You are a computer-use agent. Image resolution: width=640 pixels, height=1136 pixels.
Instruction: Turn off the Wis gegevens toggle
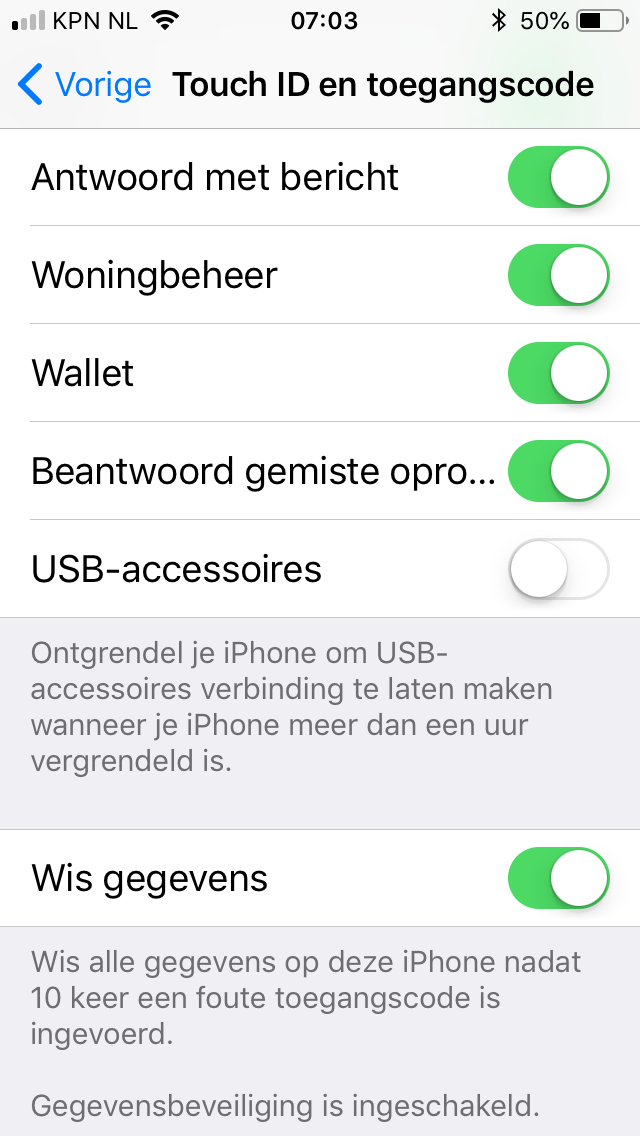point(558,879)
